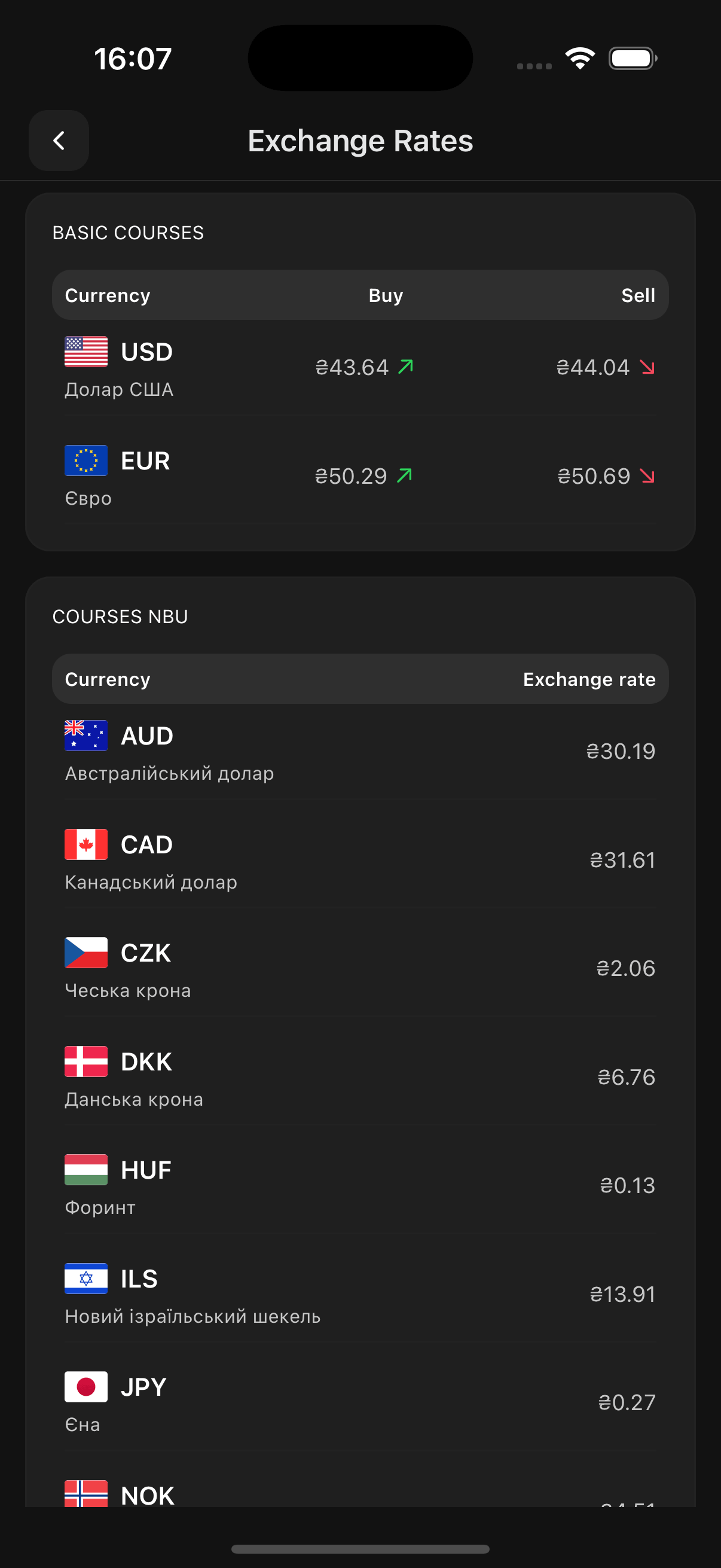This screenshot has height=1568, width=721.
Task: Tap the green up arrow next to USD buy rate
Action: click(406, 366)
